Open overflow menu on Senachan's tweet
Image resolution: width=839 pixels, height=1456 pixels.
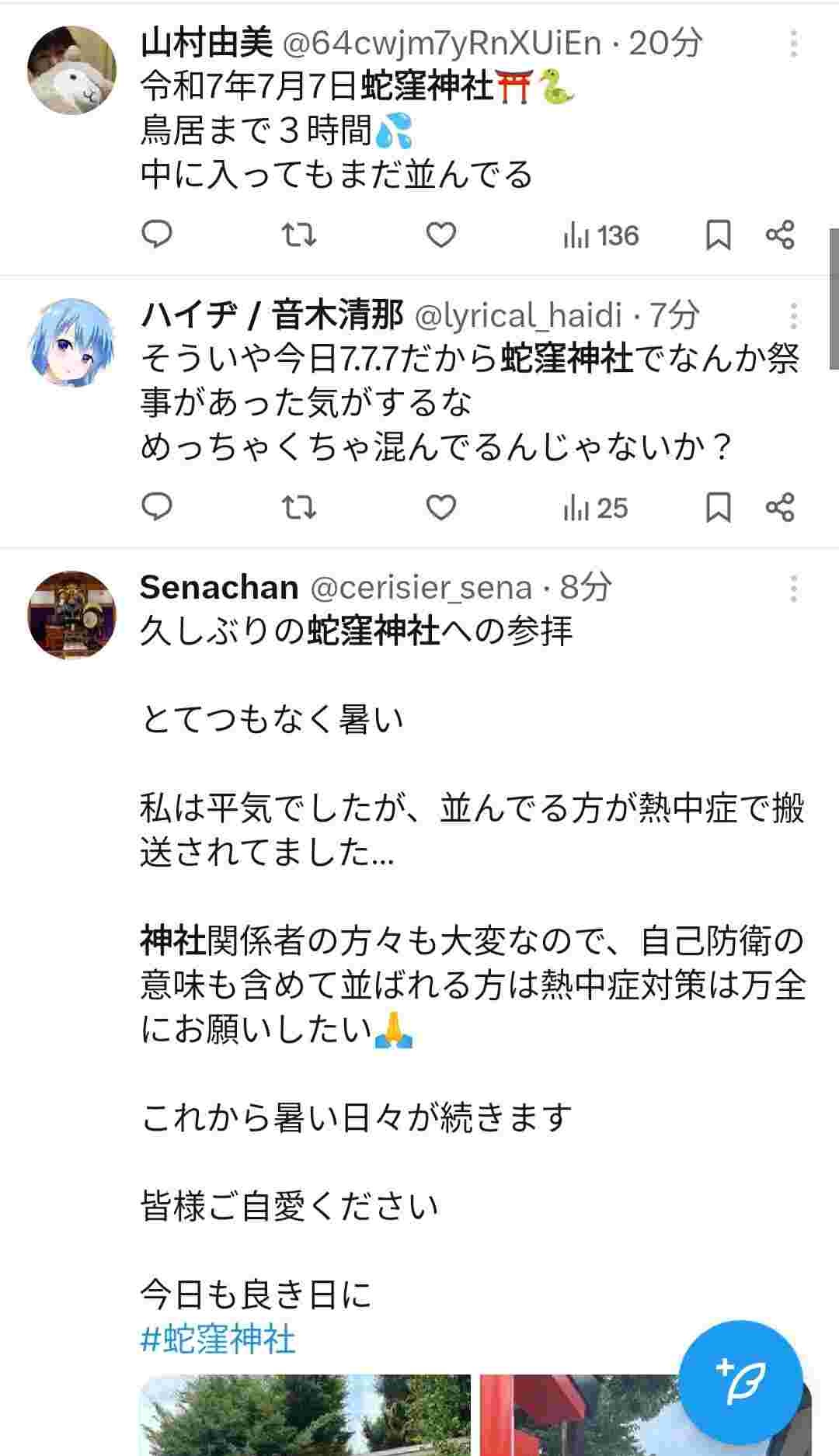793,589
